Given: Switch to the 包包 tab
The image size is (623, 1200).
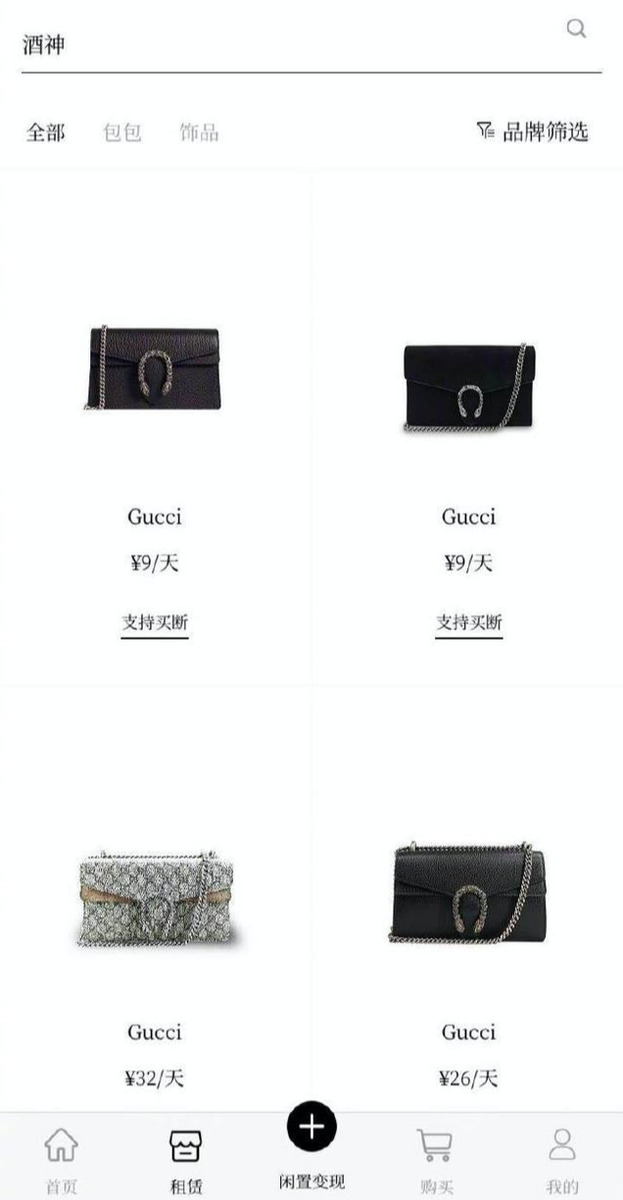Looking at the screenshot, I should pos(122,132).
